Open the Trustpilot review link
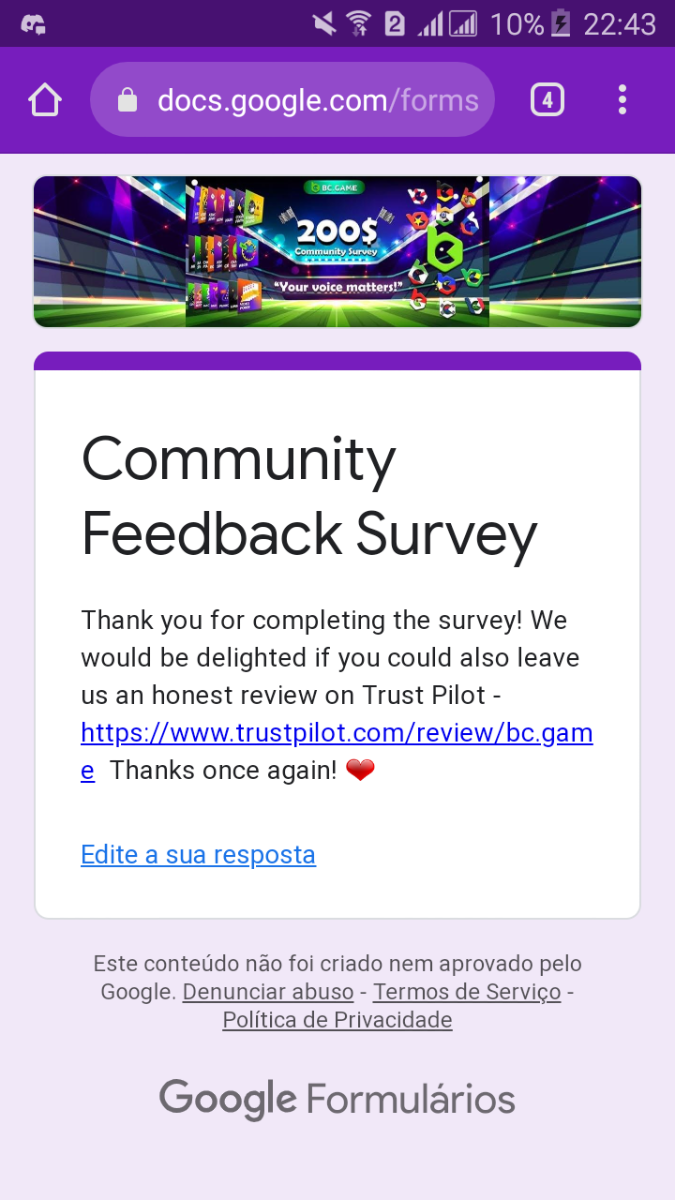 (x=336, y=733)
